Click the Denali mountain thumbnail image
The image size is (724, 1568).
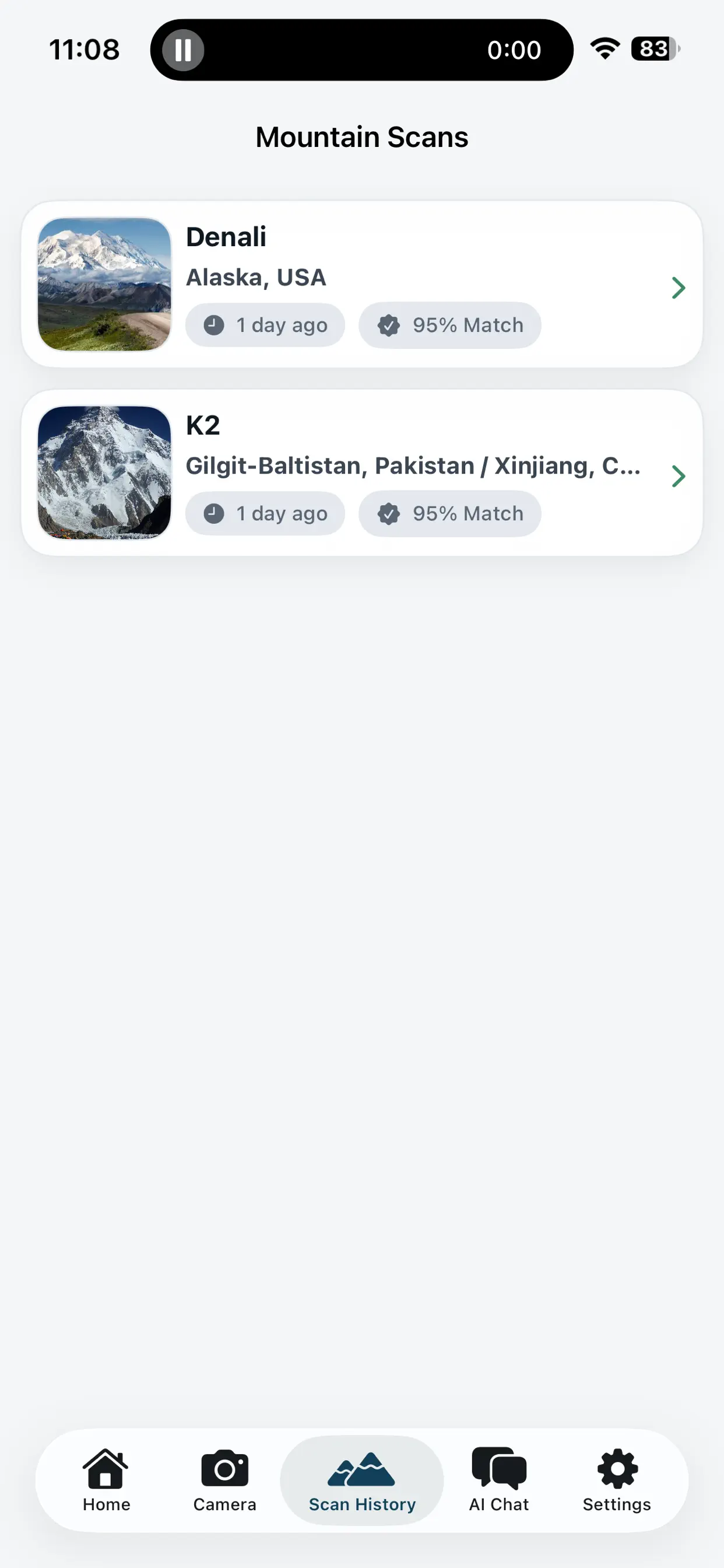(104, 283)
